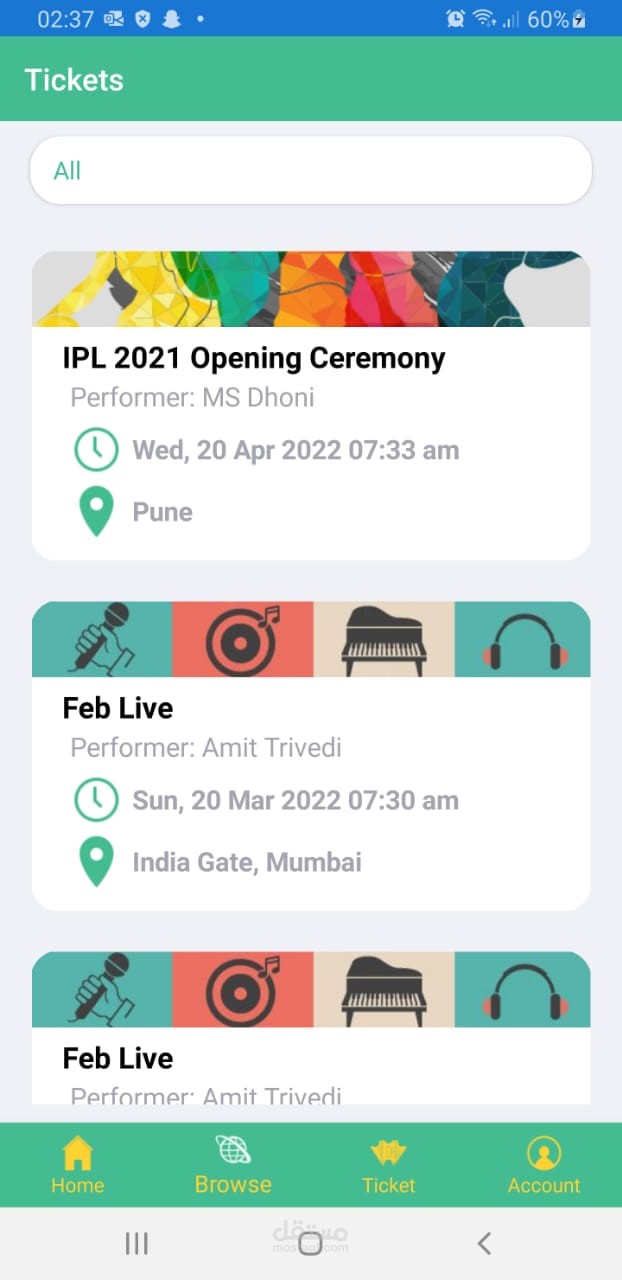Go back using the system back button
The height and width of the screenshot is (1280, 622).
(484, 1243)
